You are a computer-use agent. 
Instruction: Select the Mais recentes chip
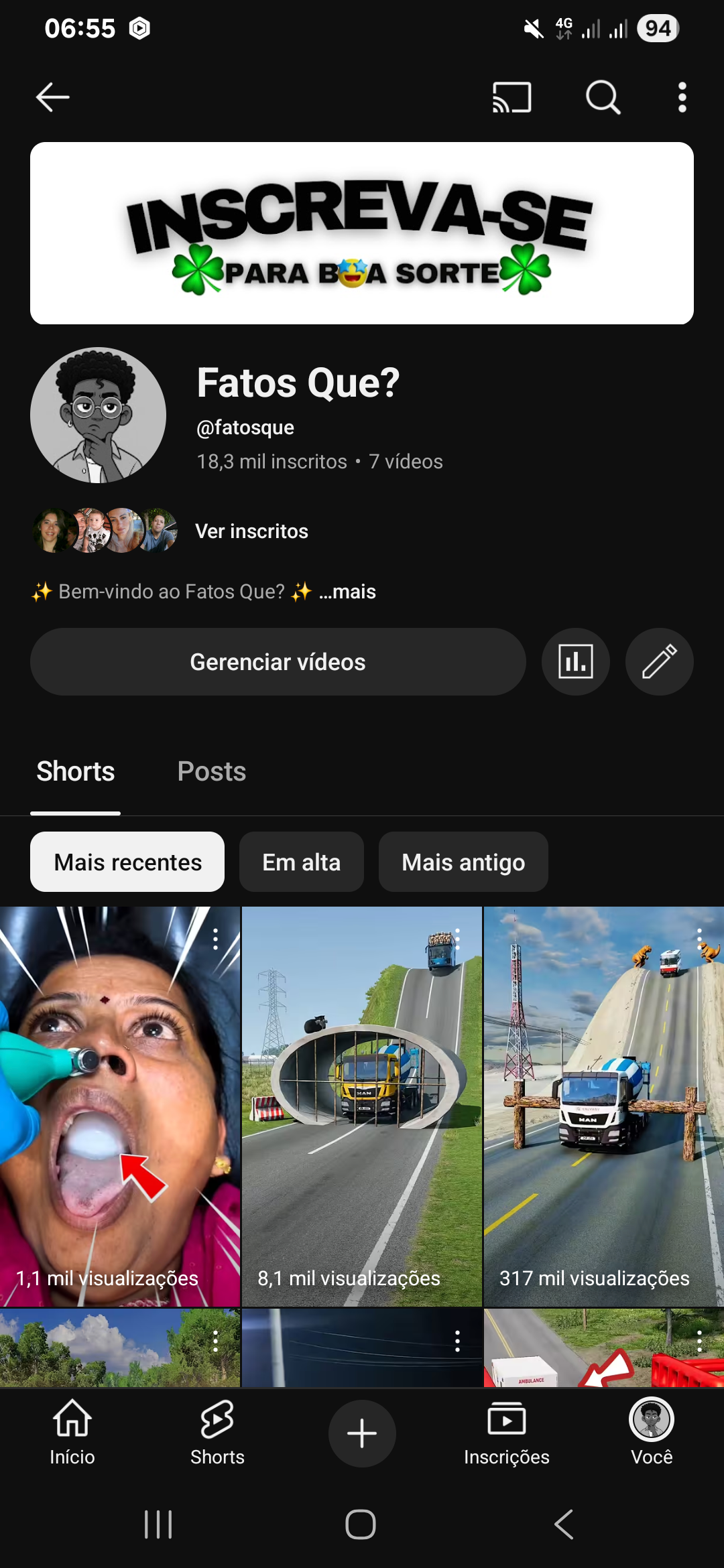(x=127, y=862)
